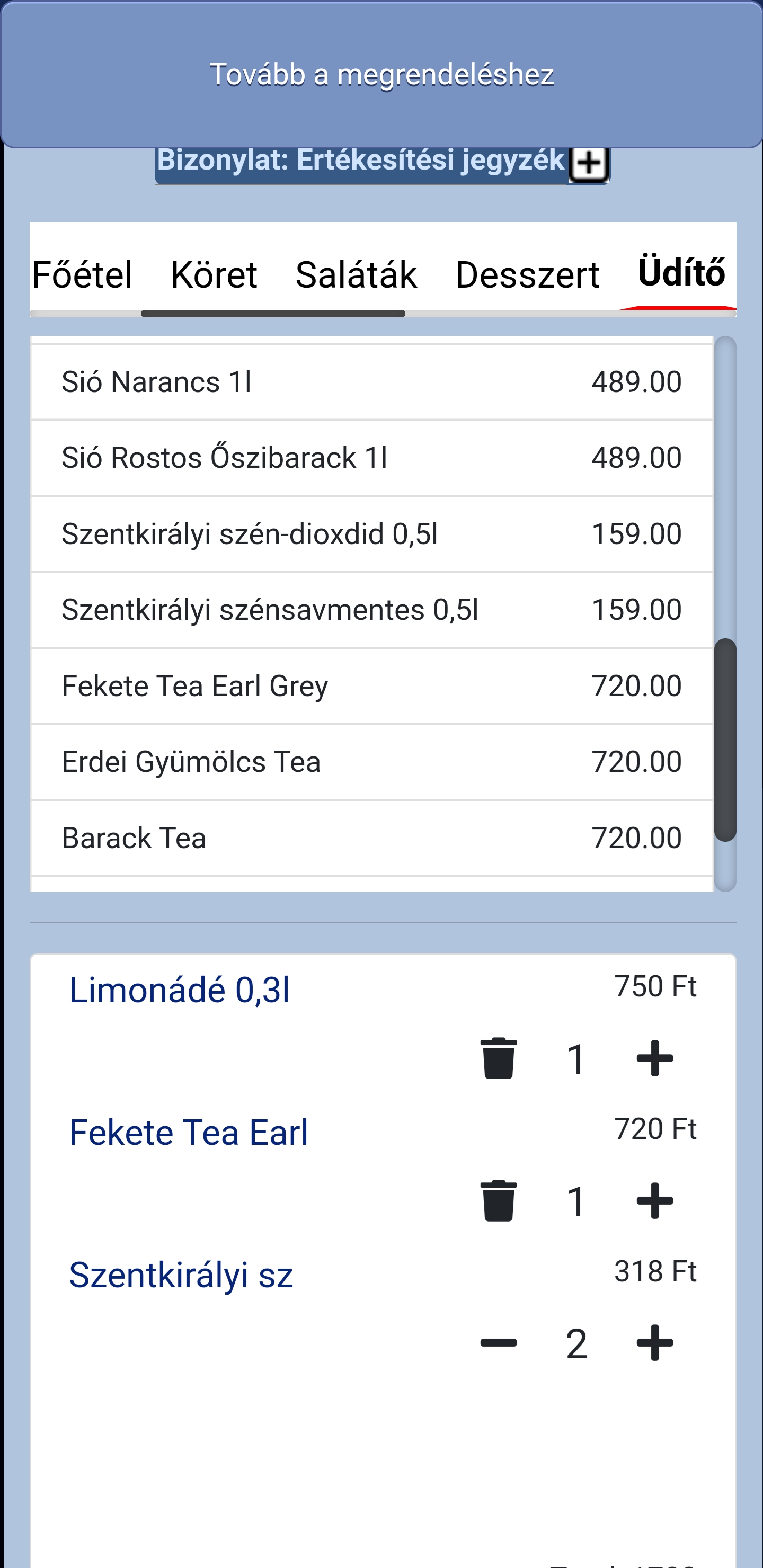The width and height of the screenshot is (763, 1568).
Task: Increase Fekete Tea Earl quantity
Action: 654,1201
